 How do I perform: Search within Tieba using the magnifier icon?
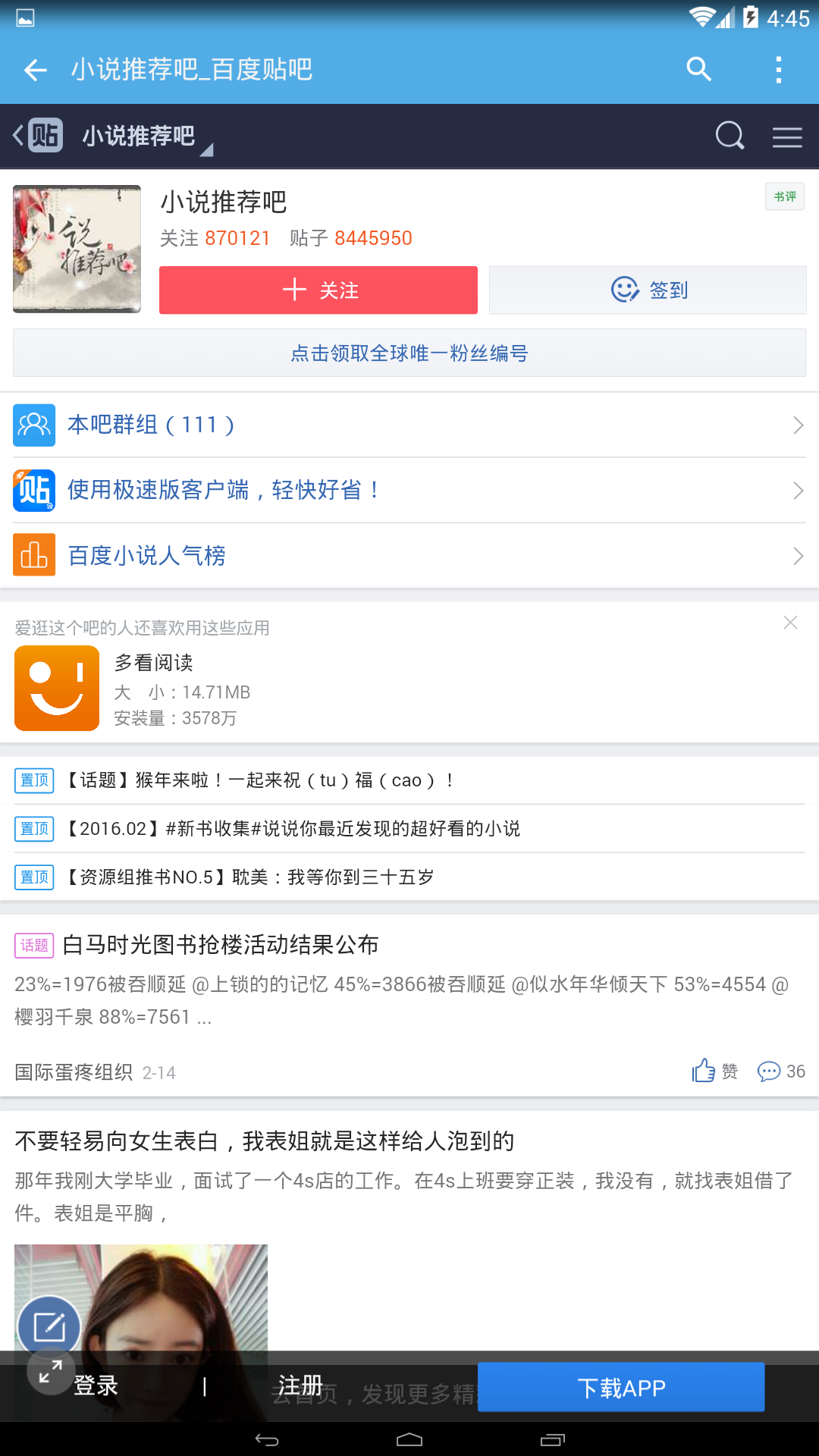[x=730, y=136]
